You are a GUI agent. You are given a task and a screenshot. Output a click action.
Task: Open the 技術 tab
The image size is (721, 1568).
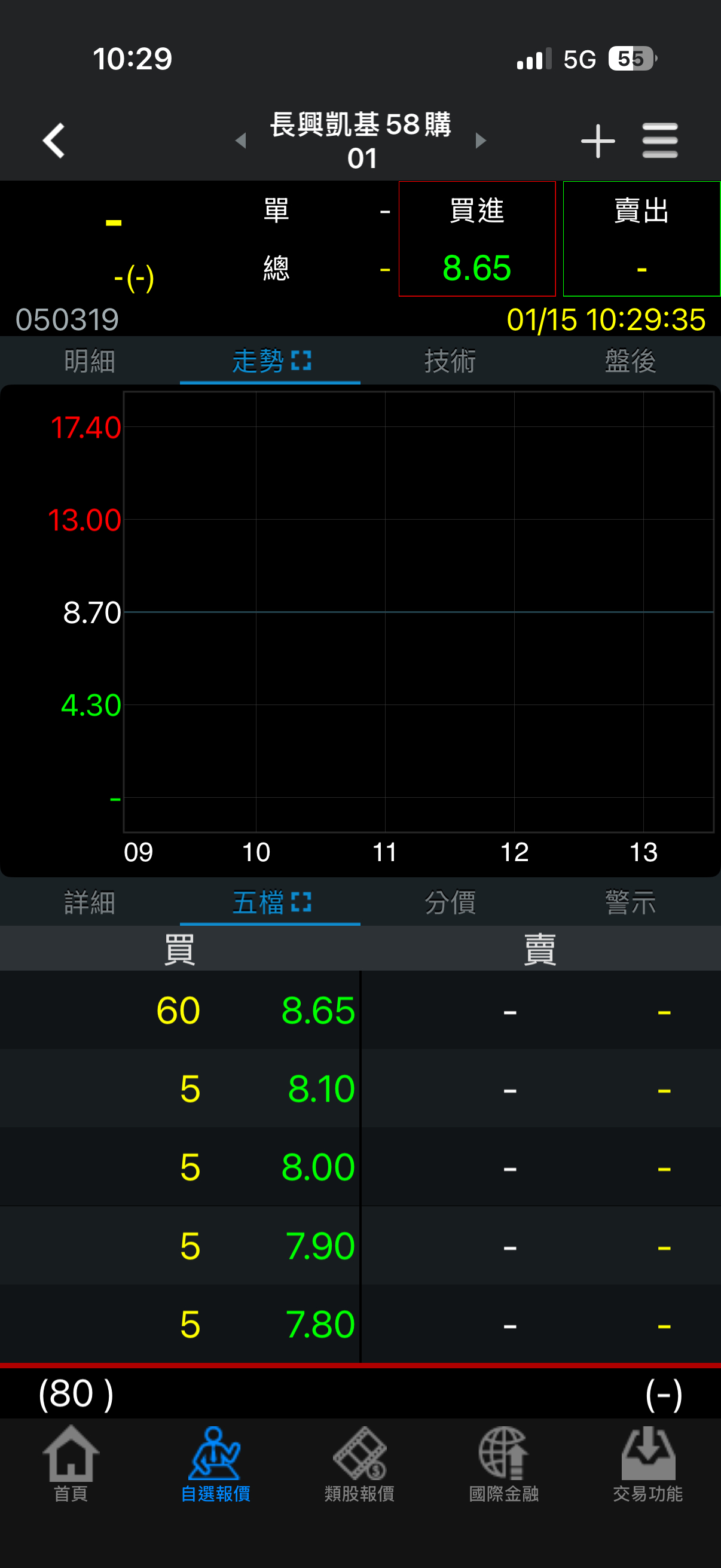tap(450, 361)
